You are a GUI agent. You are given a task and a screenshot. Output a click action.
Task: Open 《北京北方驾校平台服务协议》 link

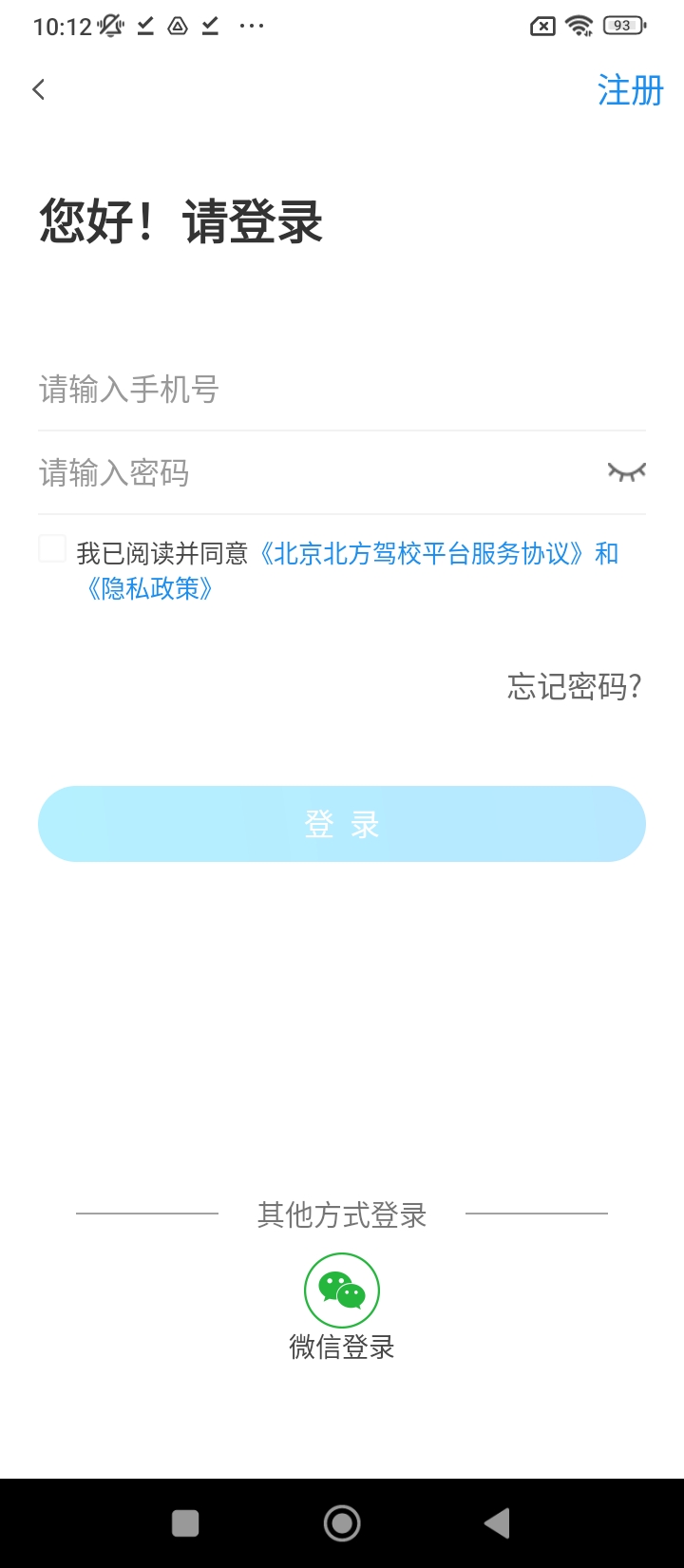[x=426, y=553]
